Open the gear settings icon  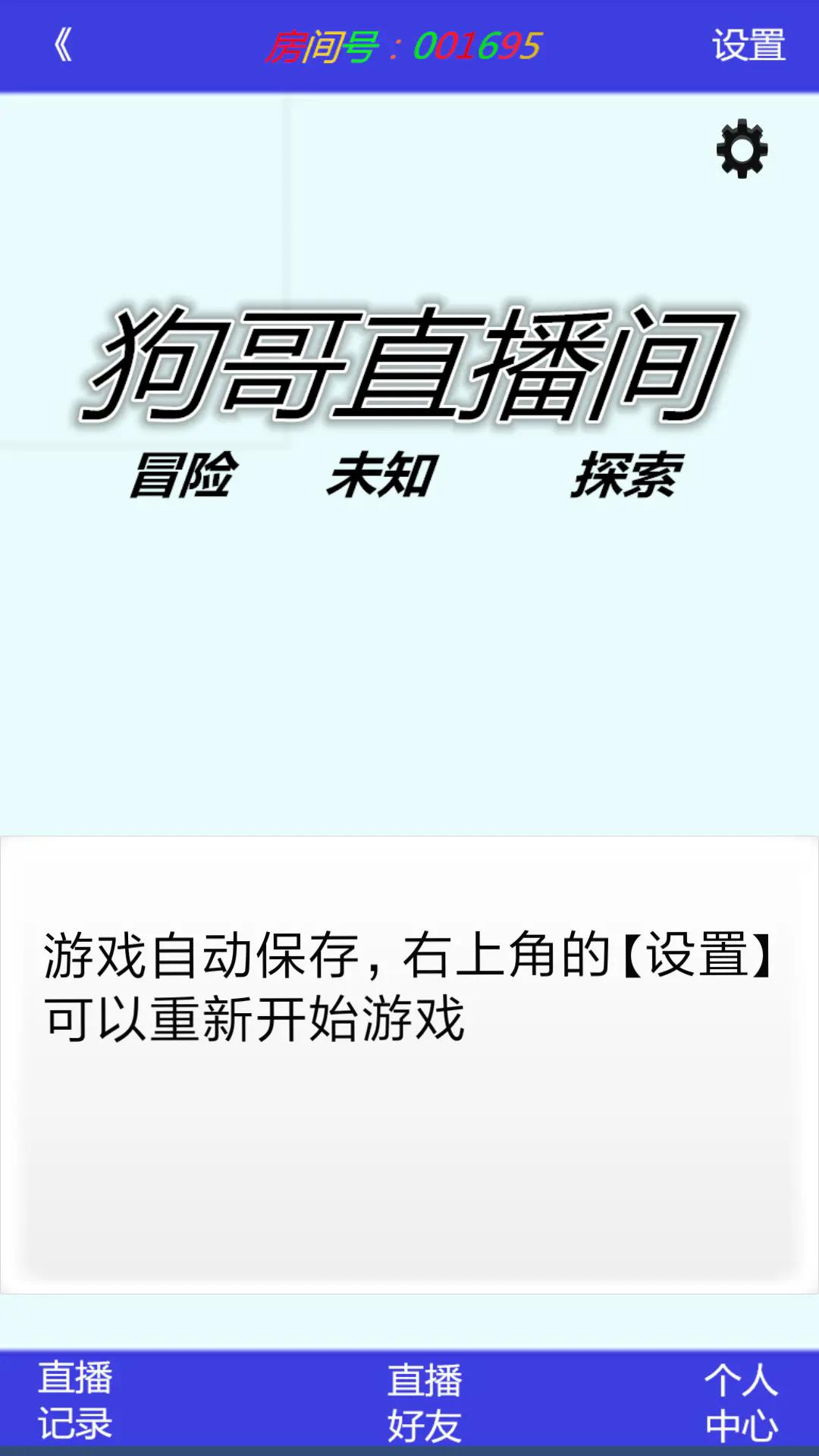point(742,149)
